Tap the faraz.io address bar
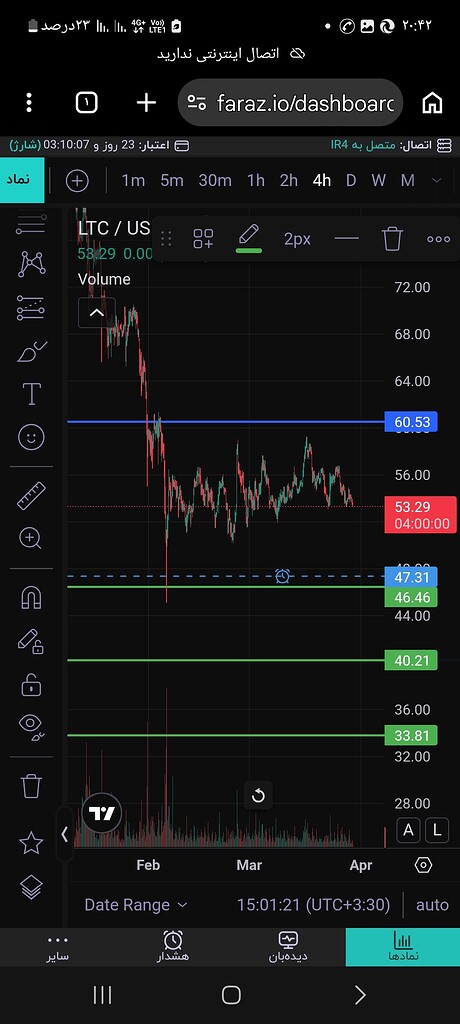 pos(290,103)
